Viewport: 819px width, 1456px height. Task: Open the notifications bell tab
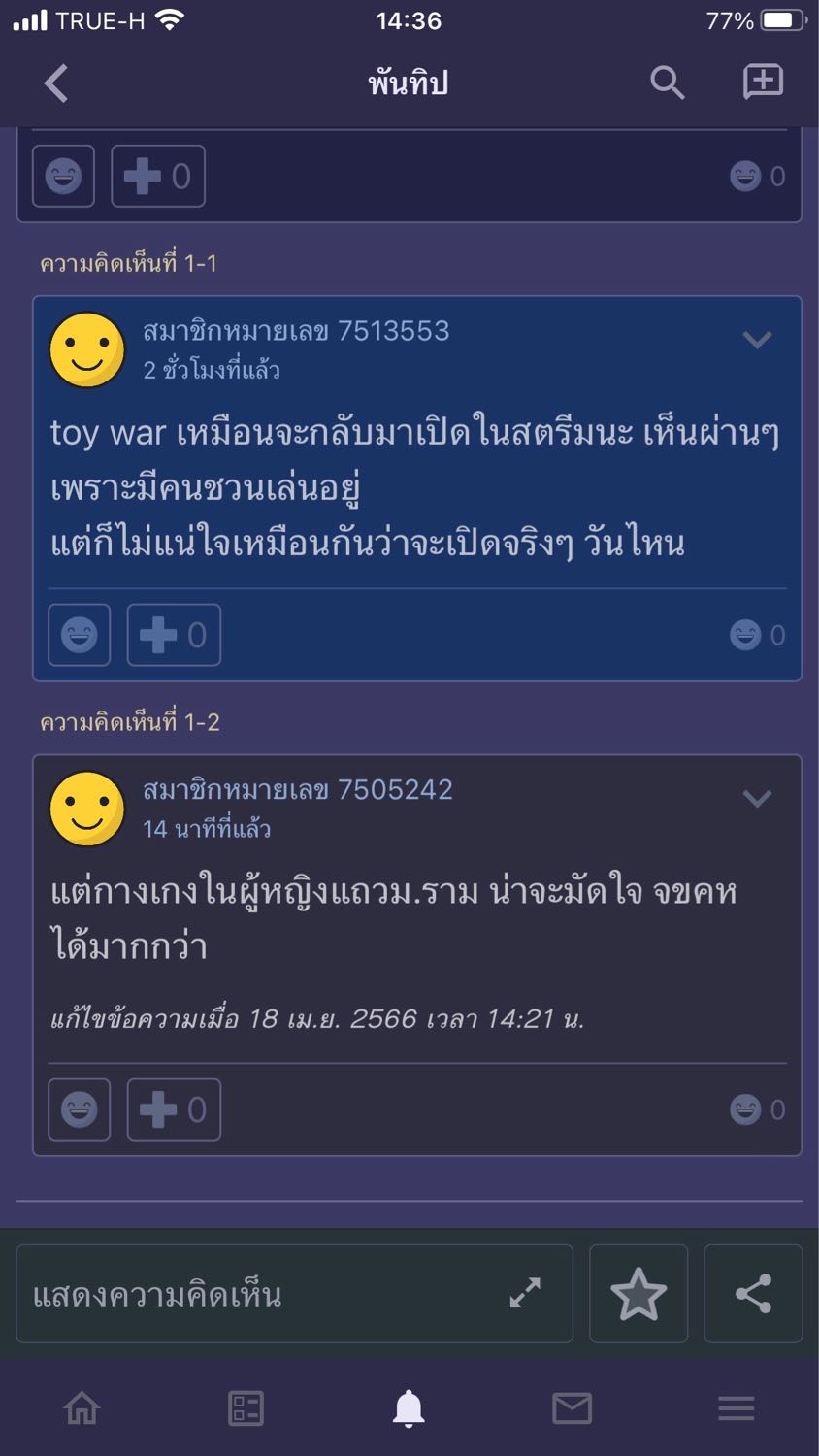(x=409, y=1408)
